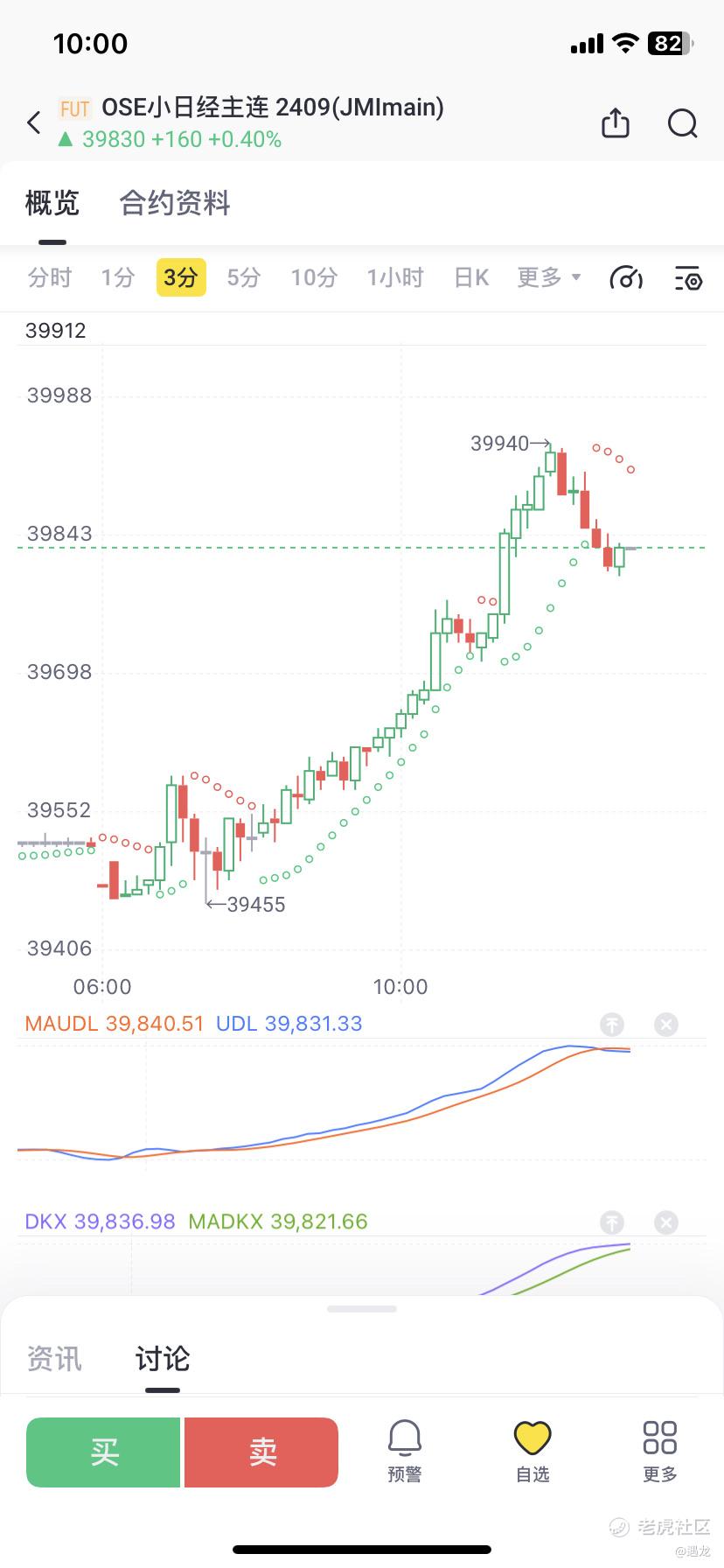Share this futures quote
Viewport: 724px width, 1568px height.
point(616,122)
